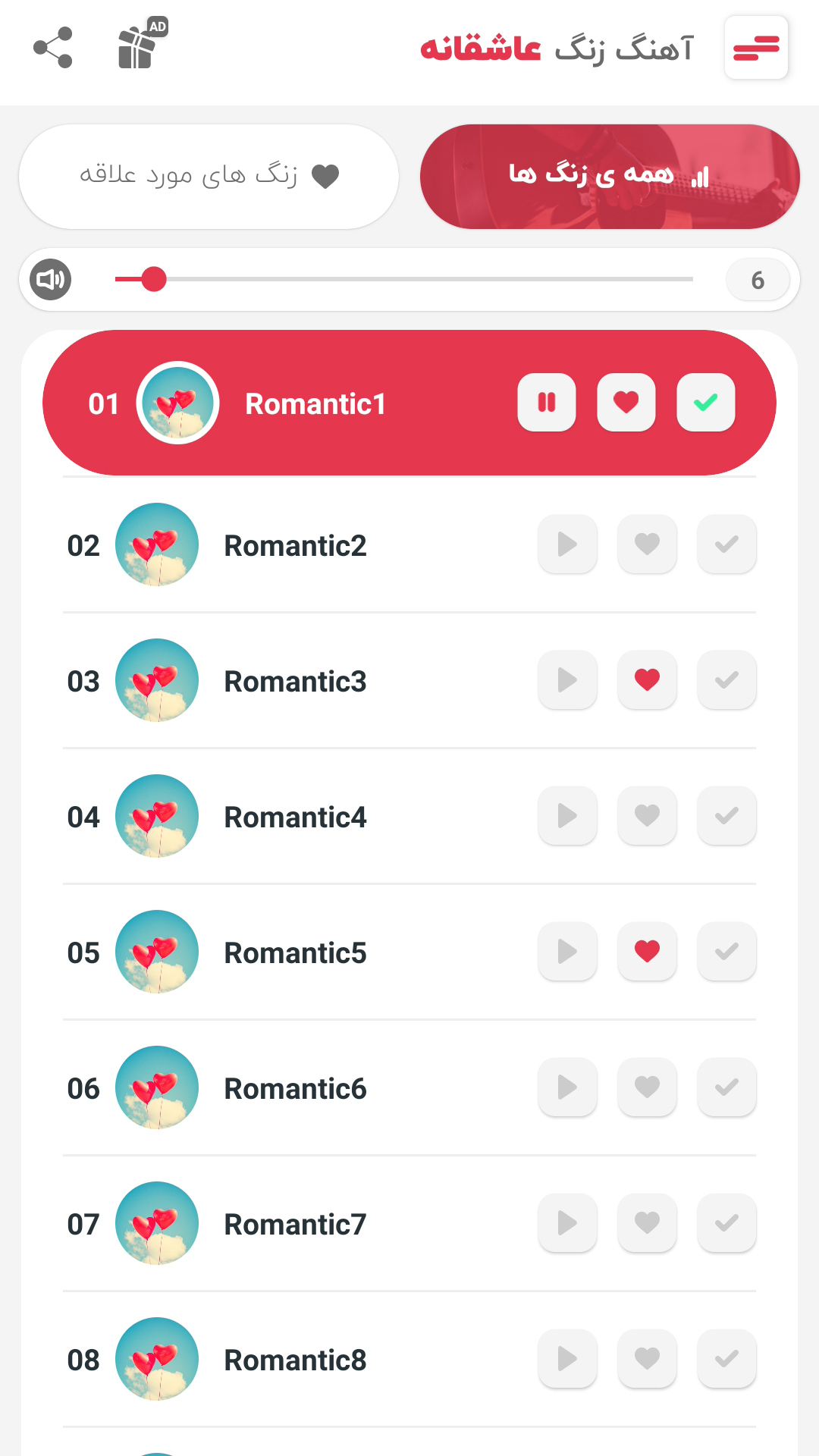Screen dimensions: 819x1456
Task: Open the Romantic3 ringtone row
Action: tap(296, 682)
